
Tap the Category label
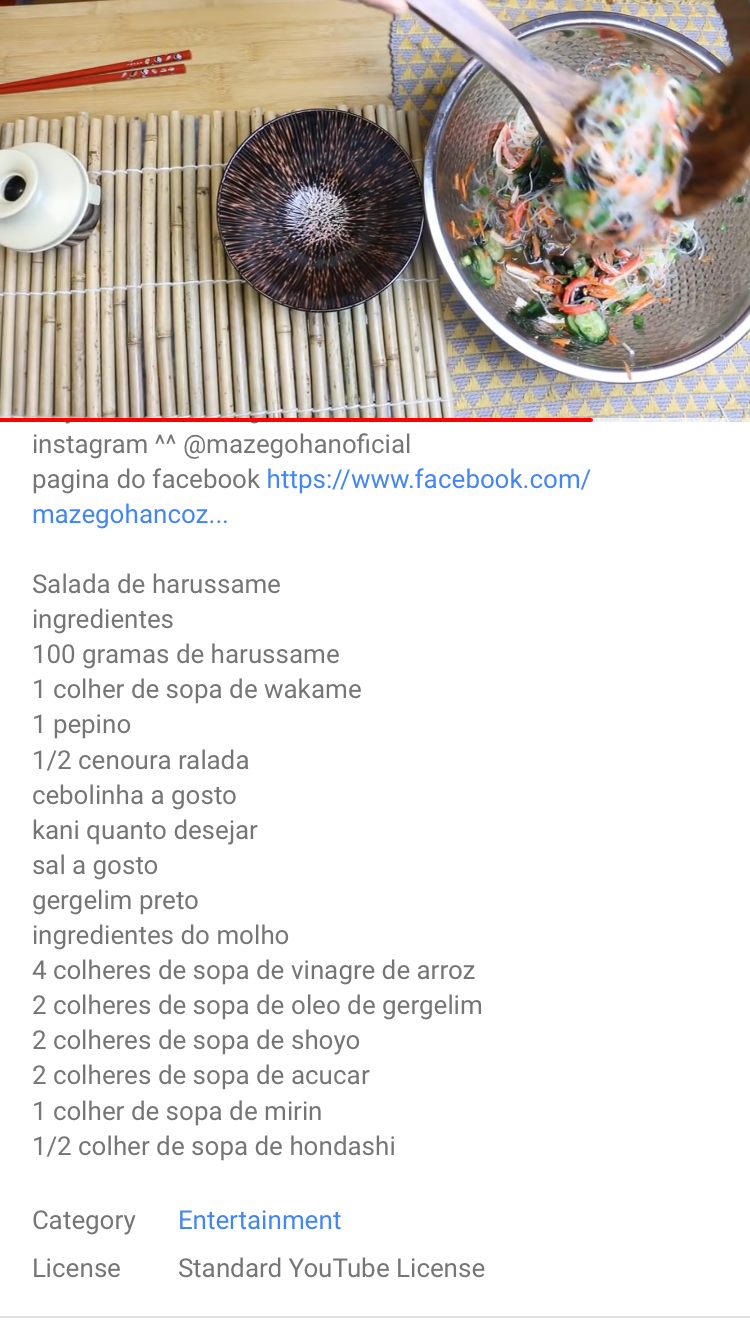tap(84, 1220)
